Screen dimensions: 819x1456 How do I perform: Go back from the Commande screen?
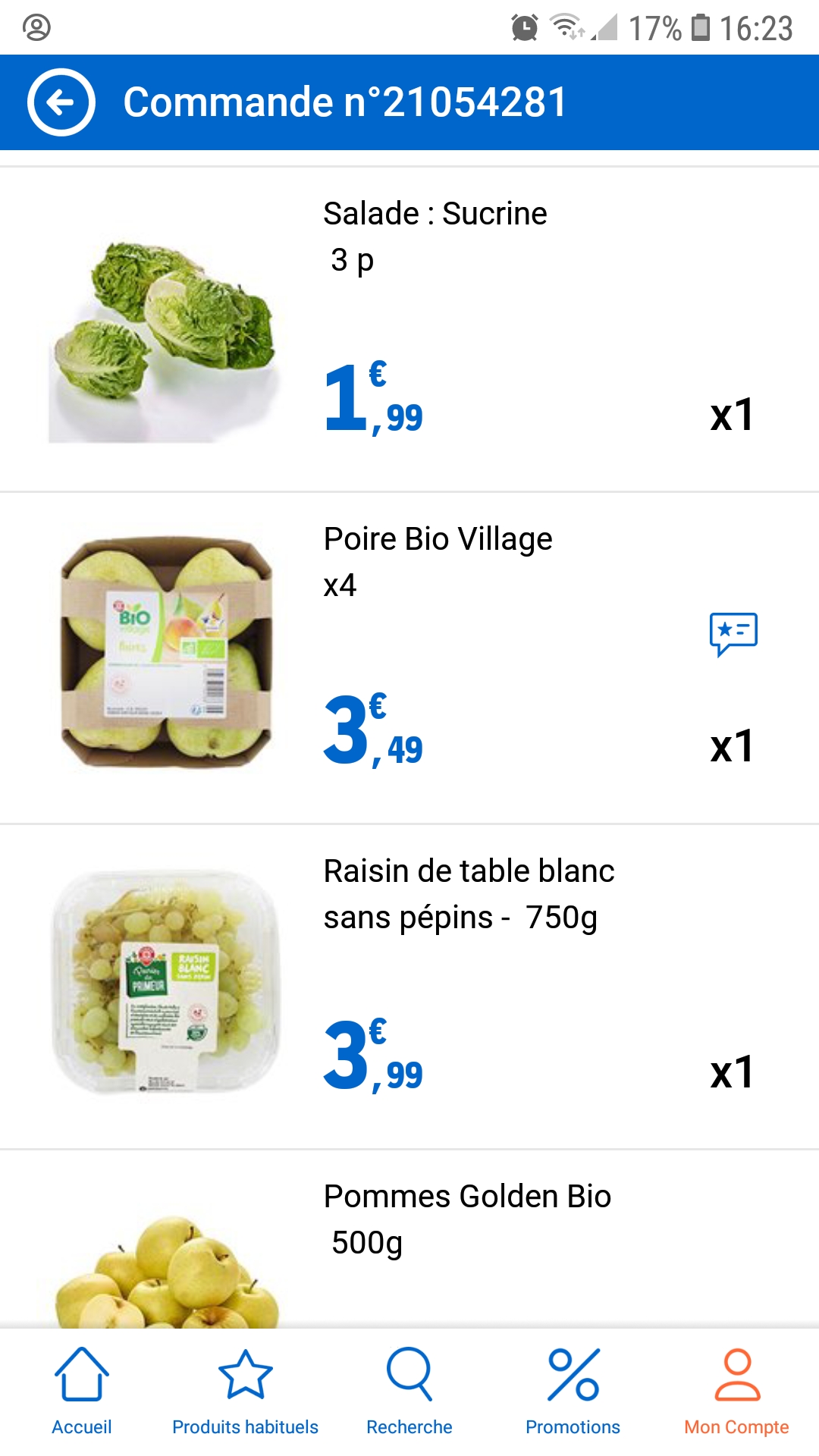[x=61, y=102]
